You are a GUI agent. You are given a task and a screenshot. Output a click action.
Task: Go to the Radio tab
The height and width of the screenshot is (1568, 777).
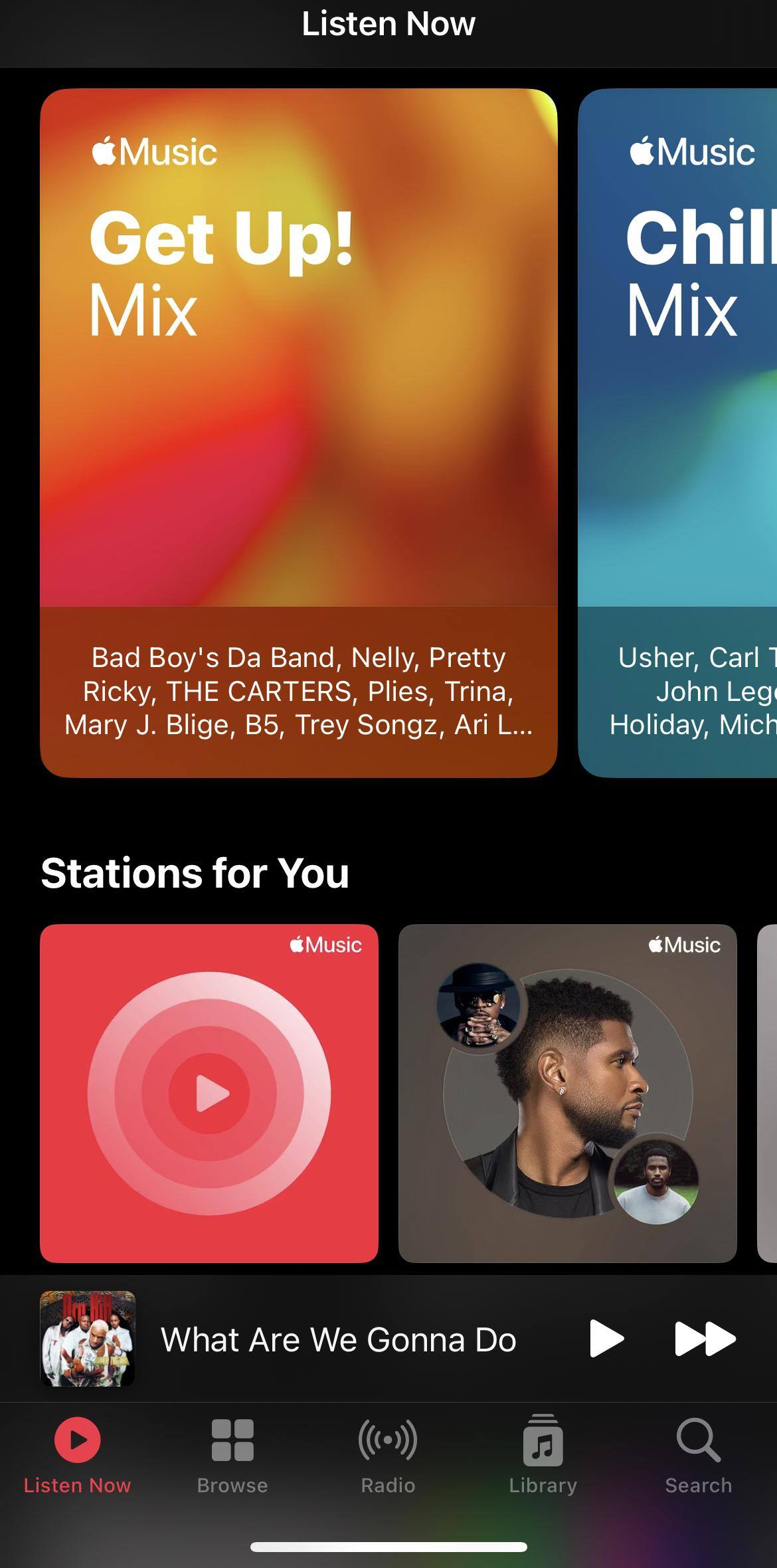tap(388, 1454)
